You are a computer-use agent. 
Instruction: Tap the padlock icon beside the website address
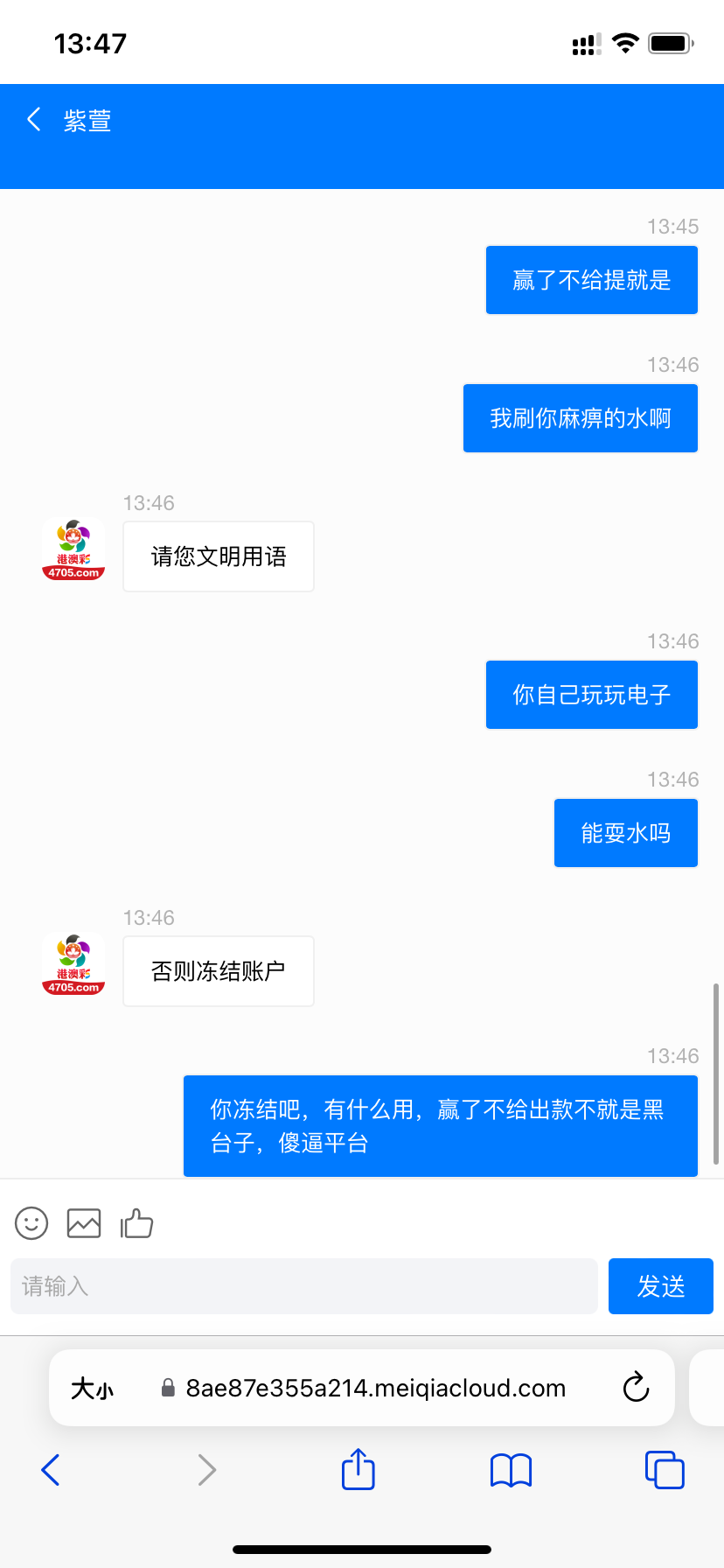[169, 1388]
